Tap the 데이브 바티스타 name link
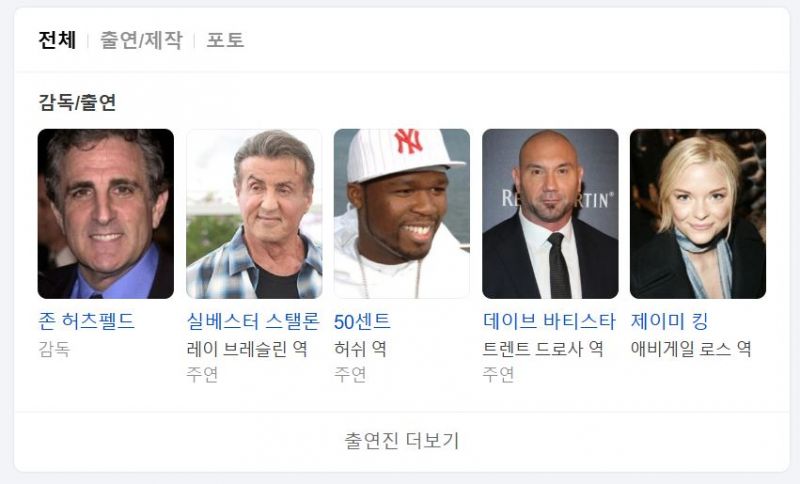 click(549, 322)
